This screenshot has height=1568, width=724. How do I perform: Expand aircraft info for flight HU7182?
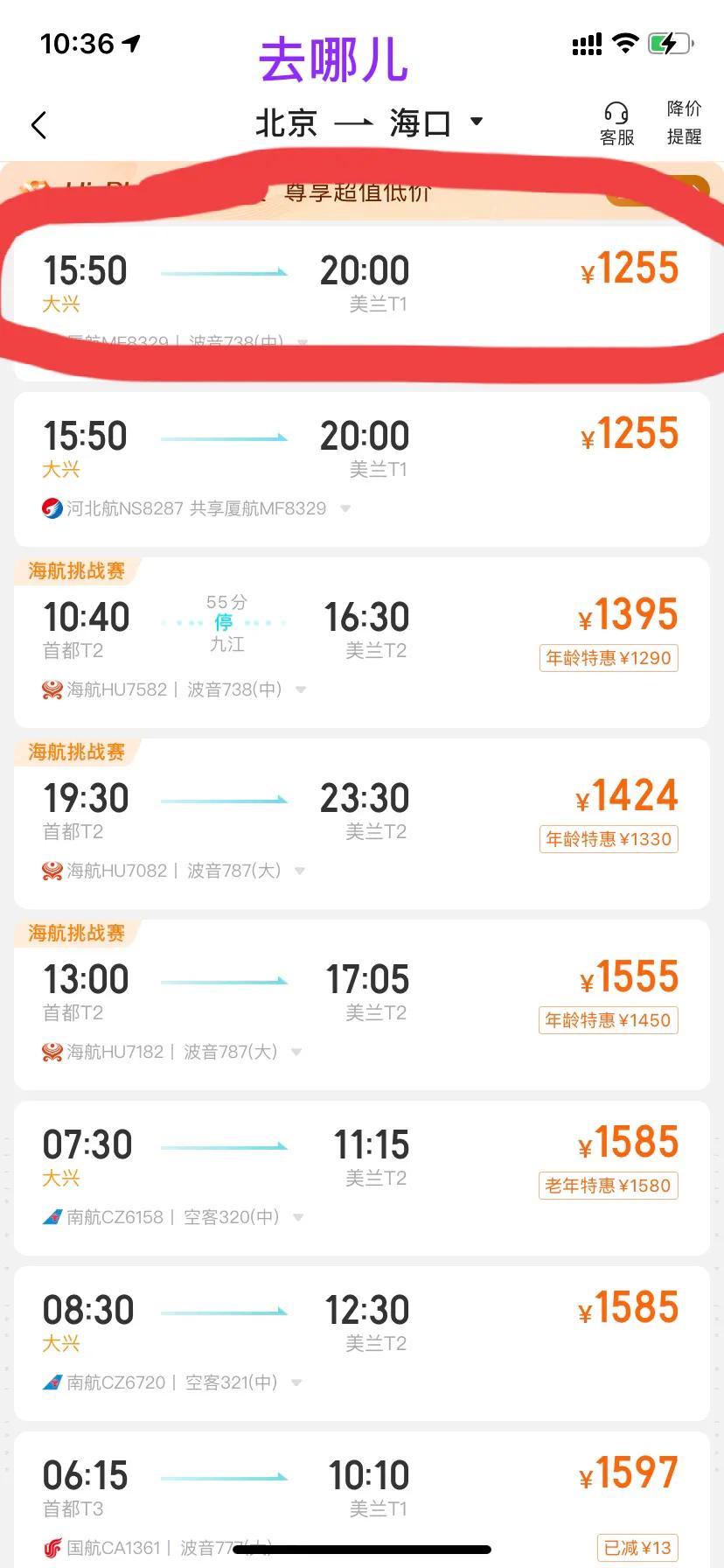coord(297,1051)
